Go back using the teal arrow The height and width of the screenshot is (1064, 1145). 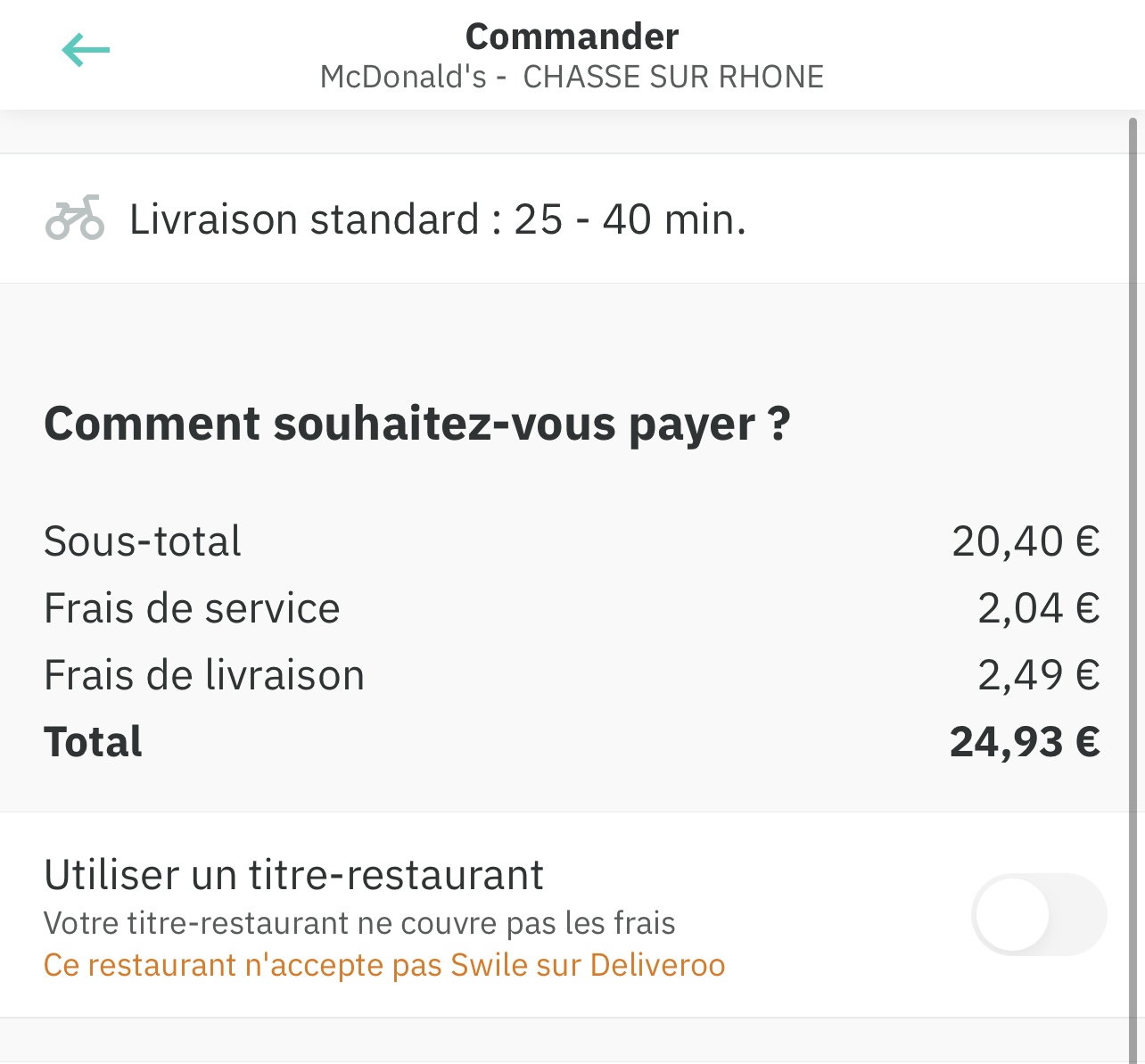86,50
